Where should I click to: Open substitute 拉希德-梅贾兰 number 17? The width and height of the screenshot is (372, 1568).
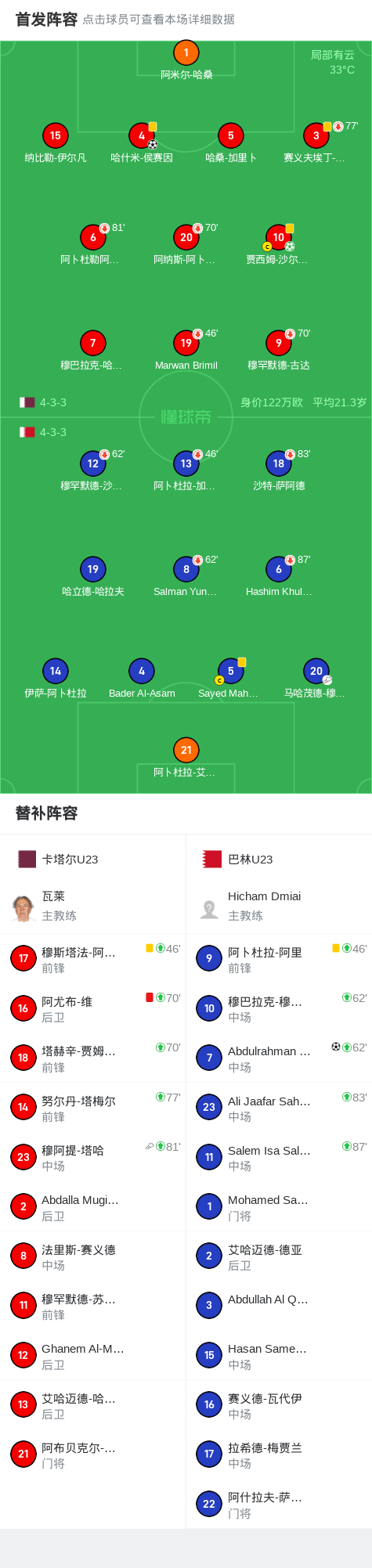click(x=279, y=1454)
